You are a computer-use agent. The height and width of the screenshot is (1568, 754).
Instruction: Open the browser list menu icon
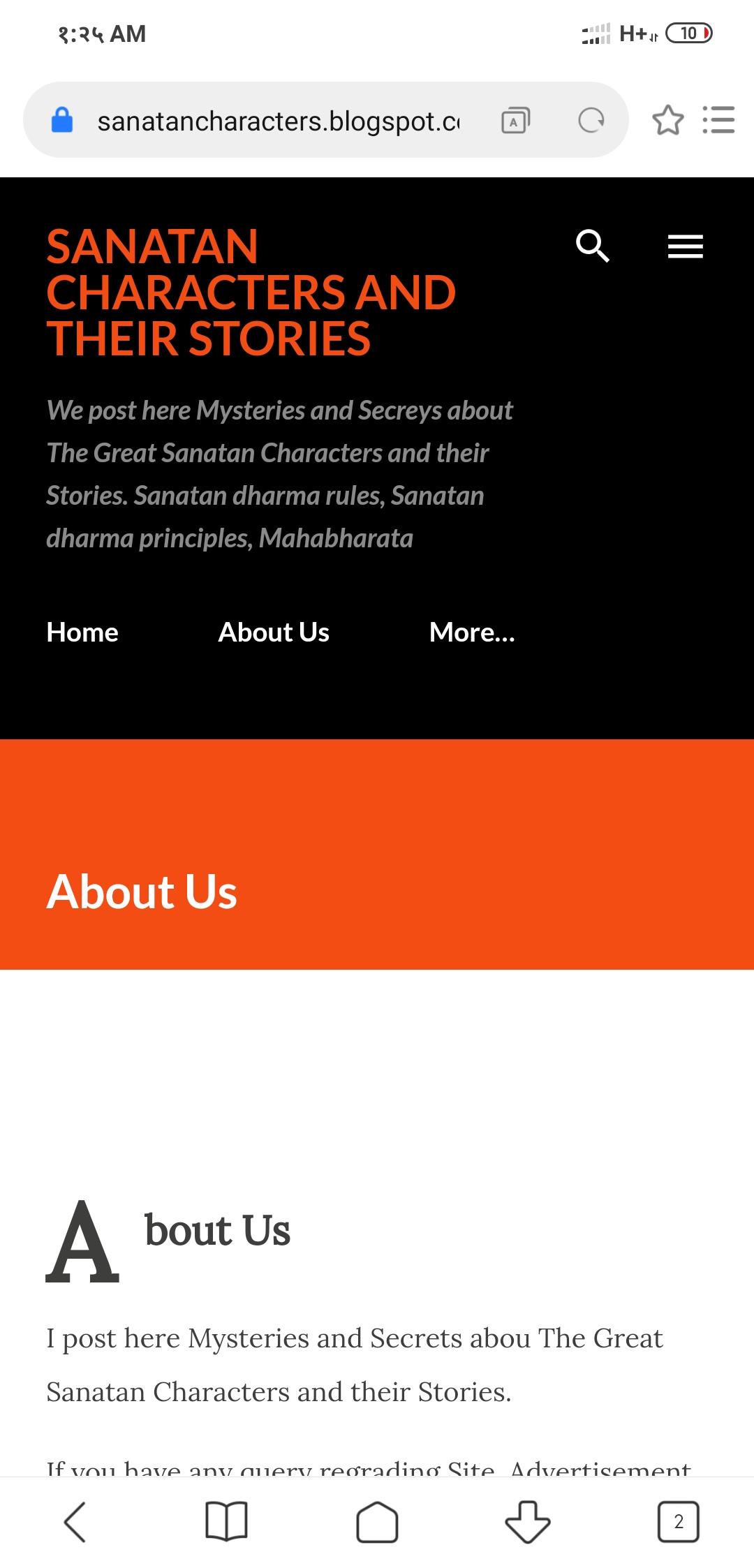click(718, 120)
